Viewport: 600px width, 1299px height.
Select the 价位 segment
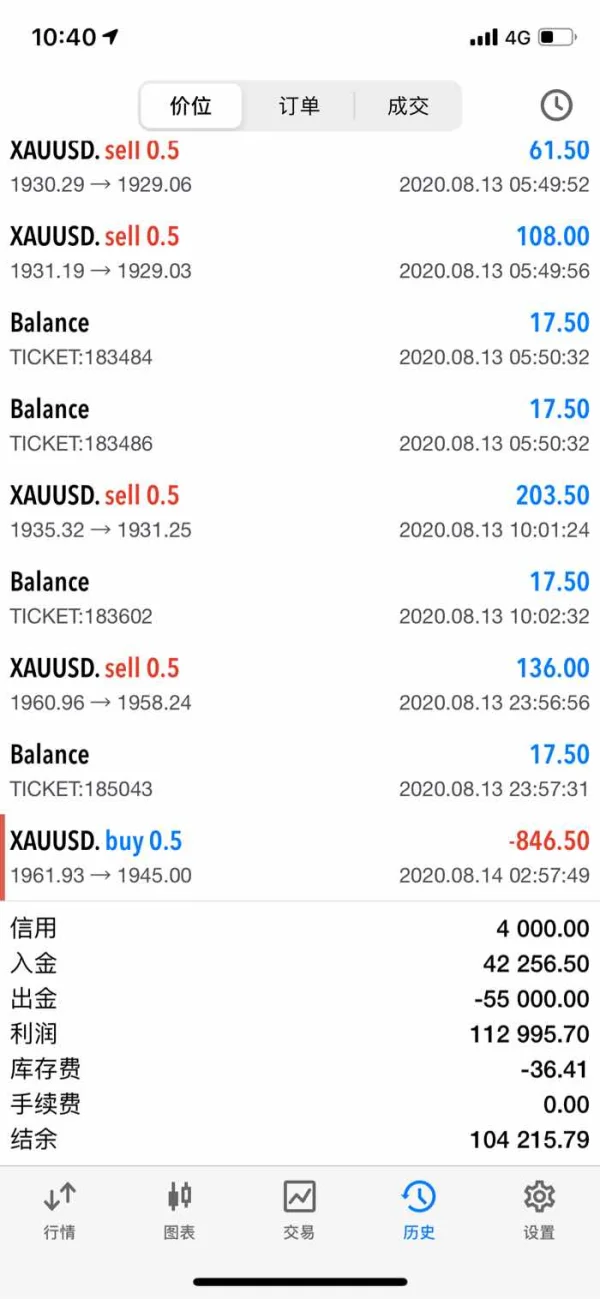[191, 106]
